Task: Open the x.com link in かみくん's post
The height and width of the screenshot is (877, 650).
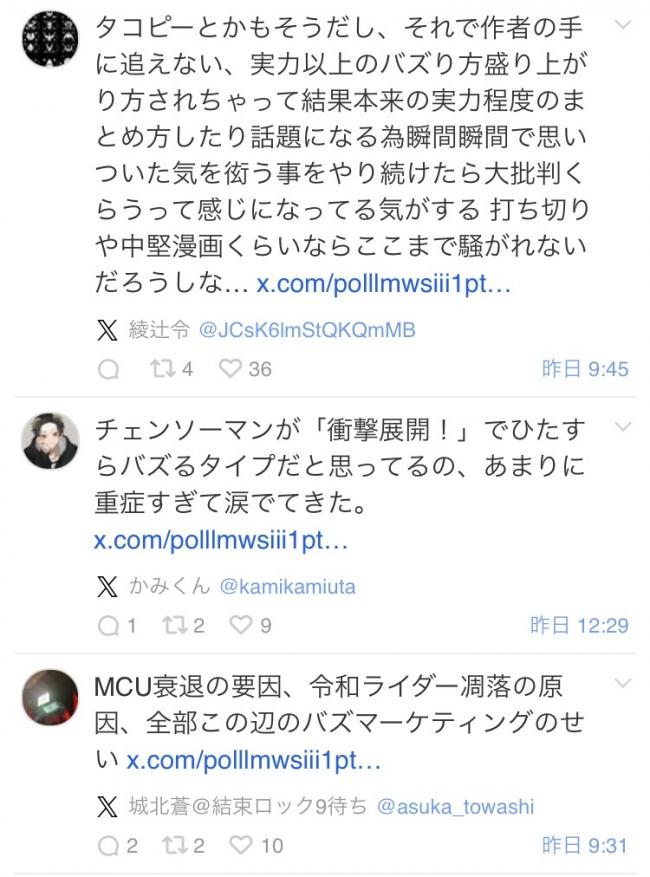Action: [x=221, y=541]
